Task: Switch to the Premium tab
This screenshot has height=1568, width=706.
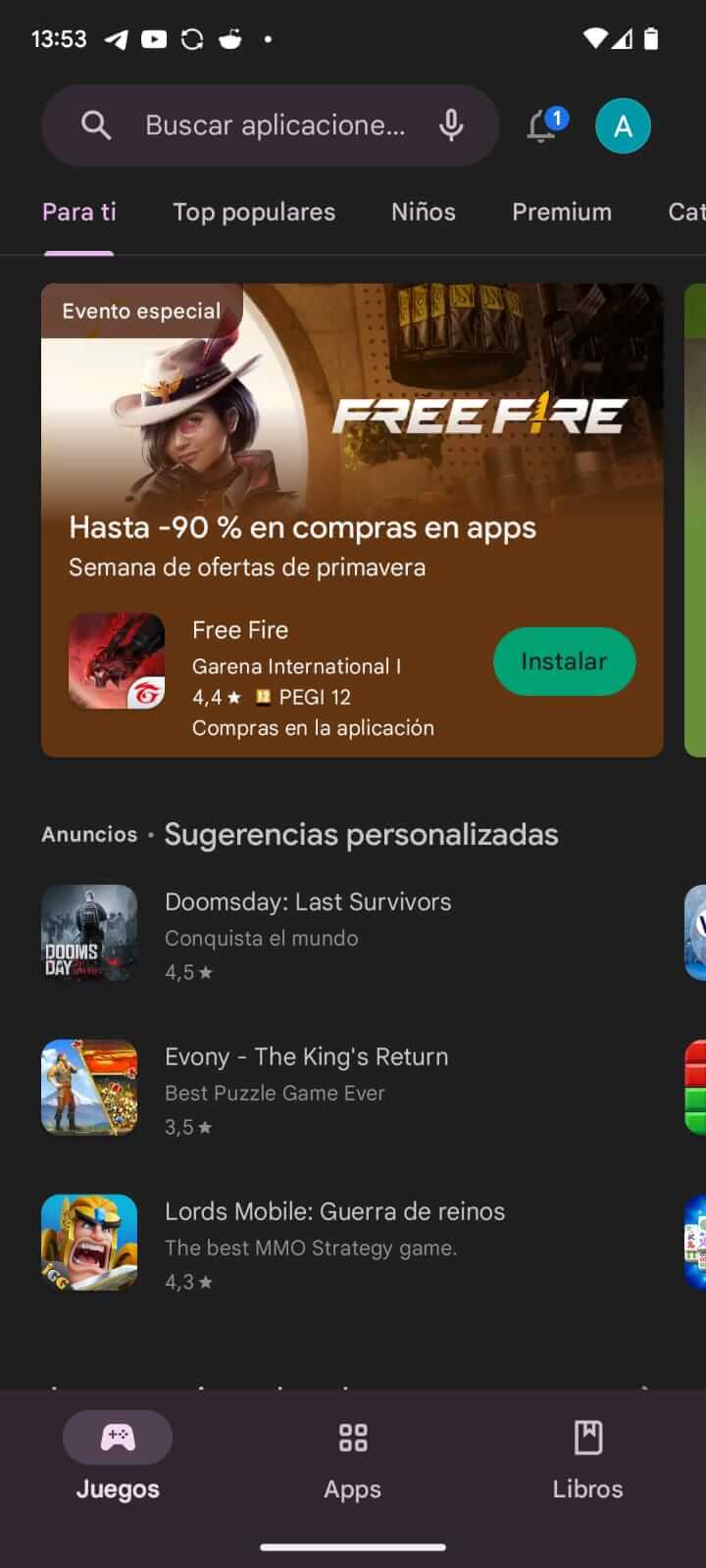Action: pos(561,212)
